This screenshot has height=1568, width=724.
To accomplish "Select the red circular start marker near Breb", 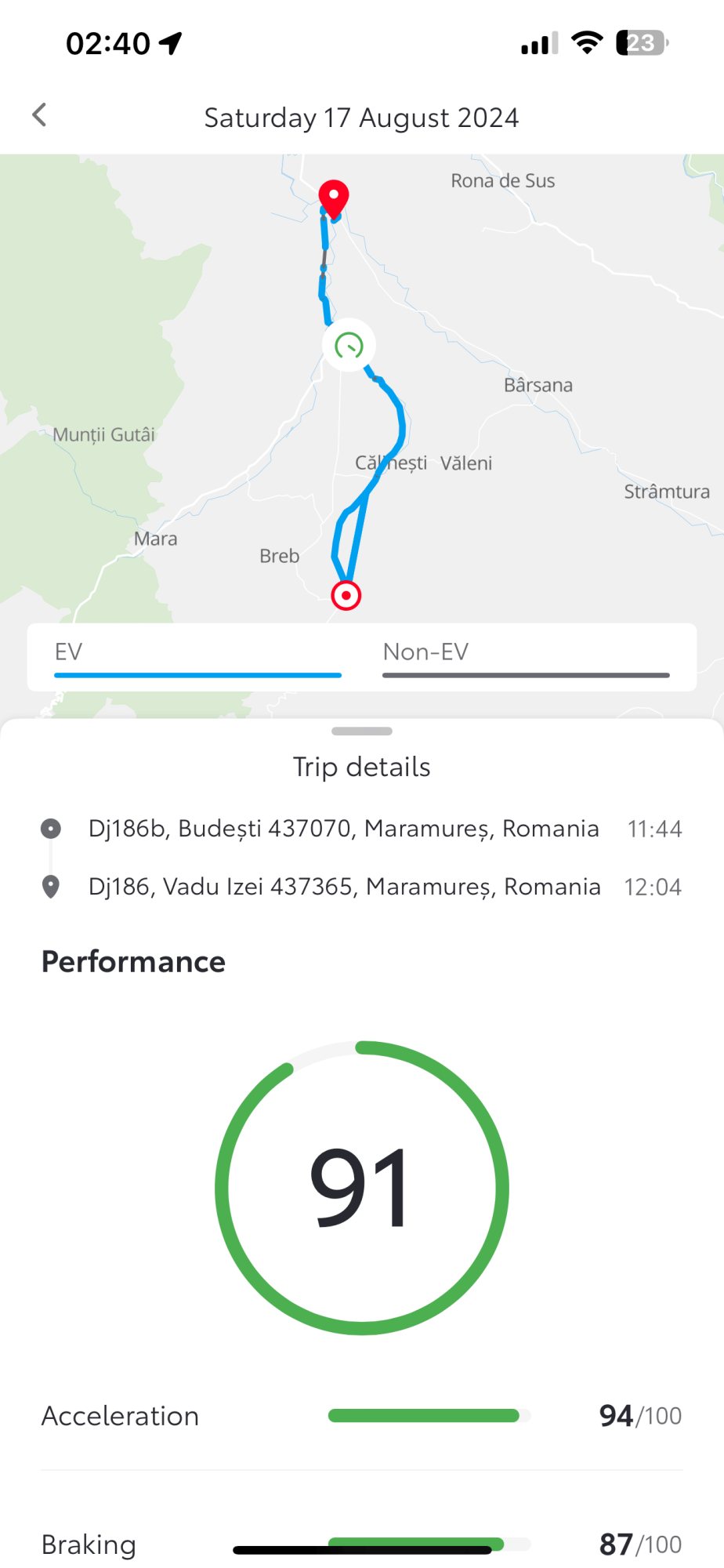I will 346,595.
